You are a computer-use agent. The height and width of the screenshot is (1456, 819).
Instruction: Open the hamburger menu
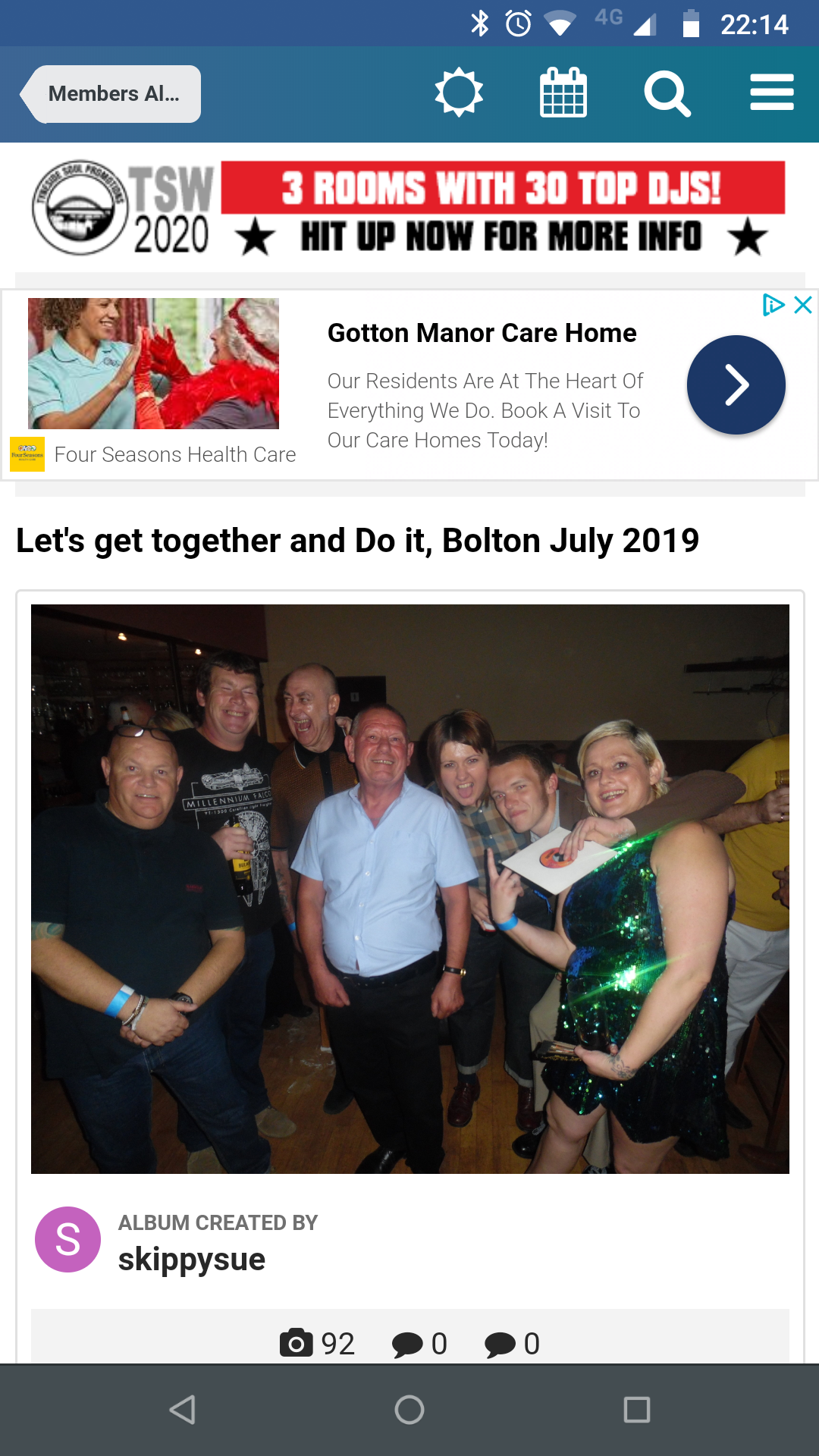[x=772, y=93]
